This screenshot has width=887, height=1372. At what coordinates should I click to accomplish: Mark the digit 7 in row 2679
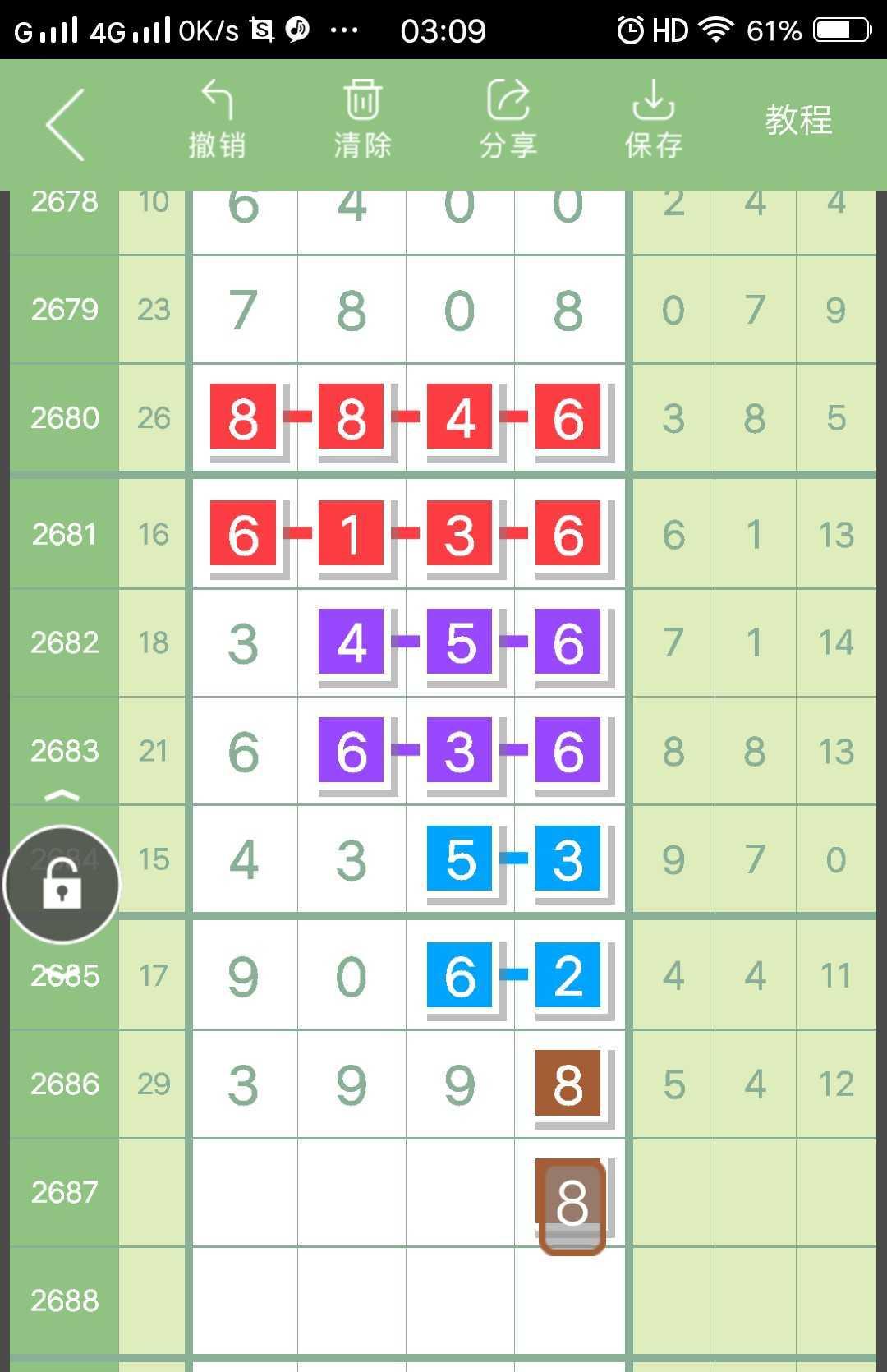point(243,311)
